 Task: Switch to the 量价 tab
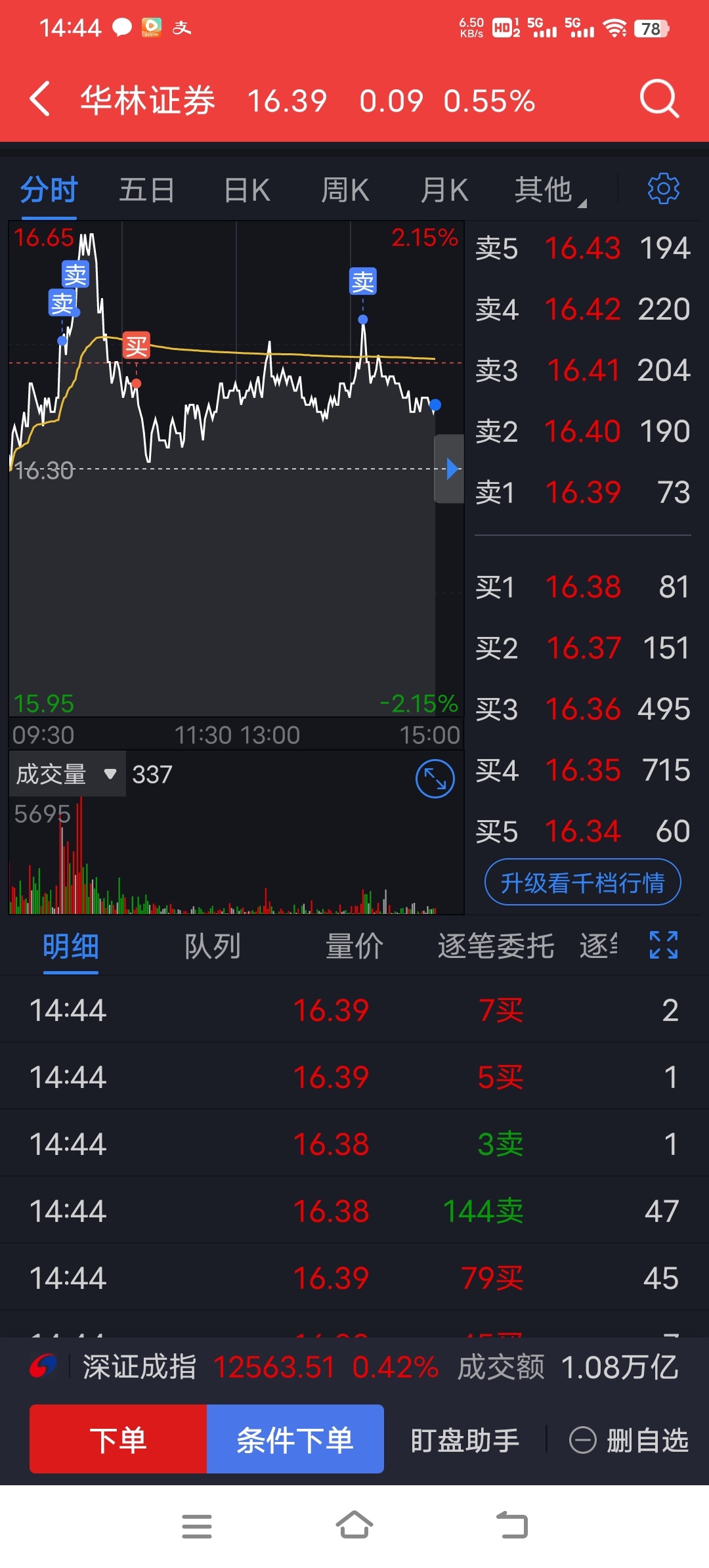[354, 946]
